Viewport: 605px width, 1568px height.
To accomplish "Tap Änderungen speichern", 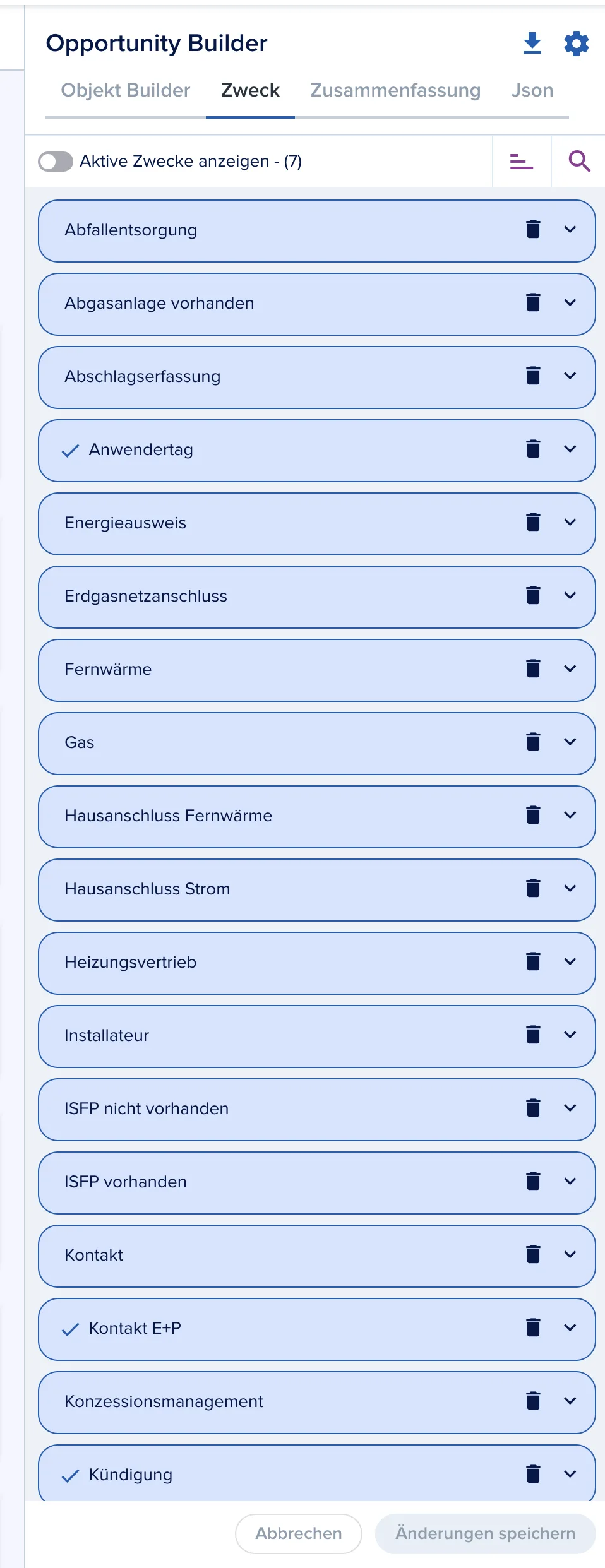I will tap(485, 1533).
